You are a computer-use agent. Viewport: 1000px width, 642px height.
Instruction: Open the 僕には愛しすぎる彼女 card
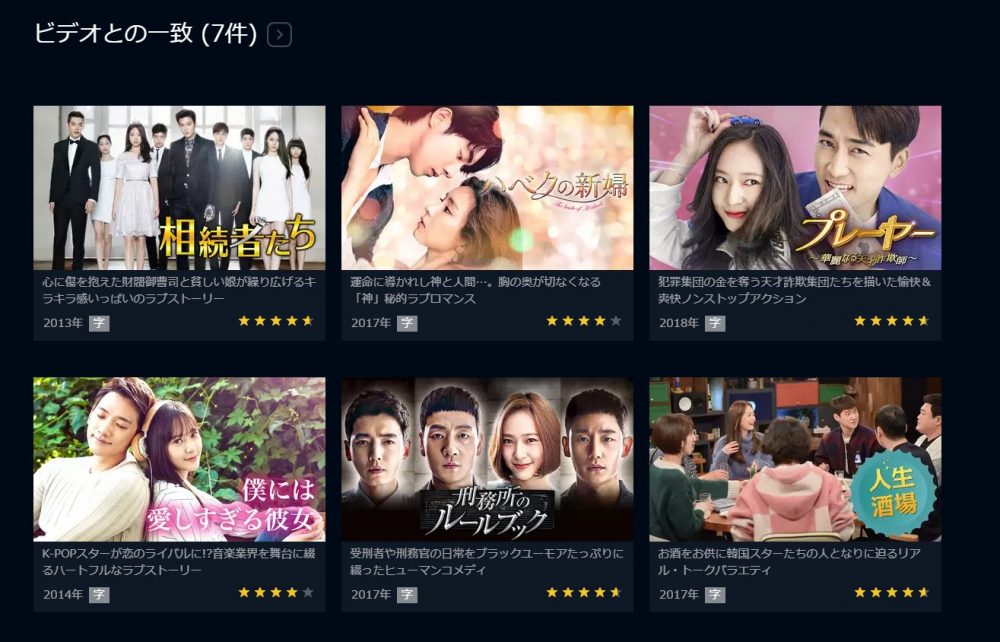[x=179, y=459]
